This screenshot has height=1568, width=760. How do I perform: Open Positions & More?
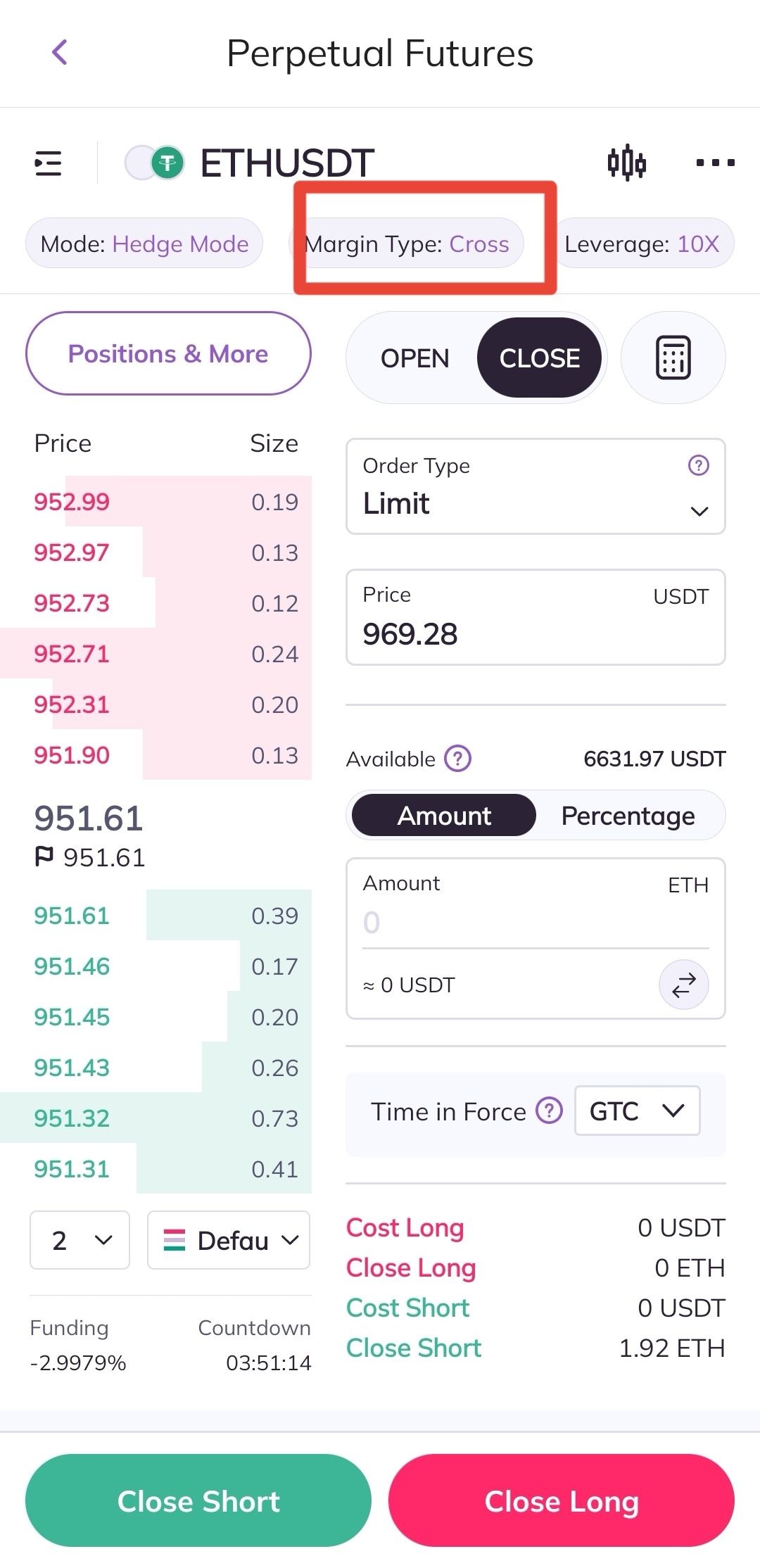pyautogui.click(x=168, y=353)
